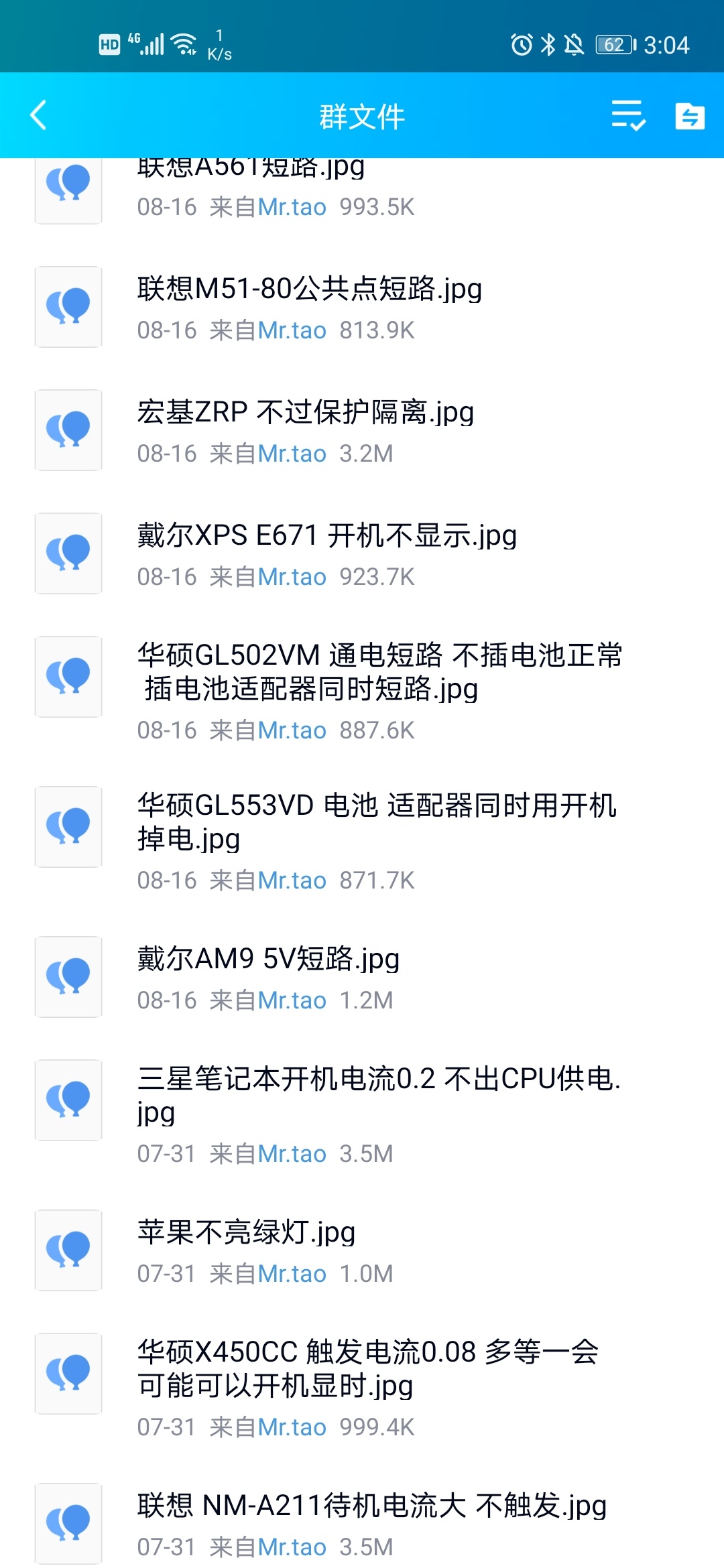Open the multi-select list icon

coord(628,115)
